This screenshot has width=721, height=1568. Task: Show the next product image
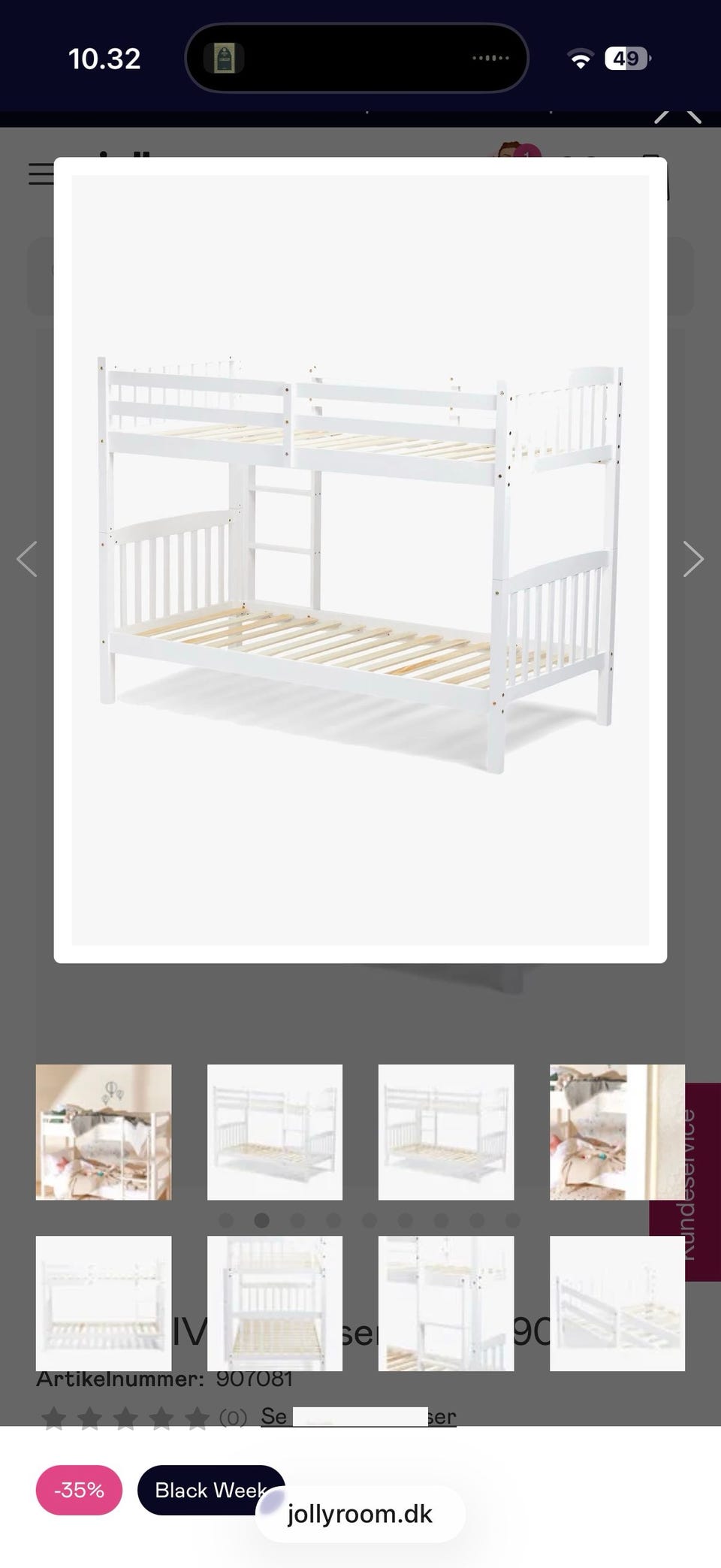(x=692, y=559)
